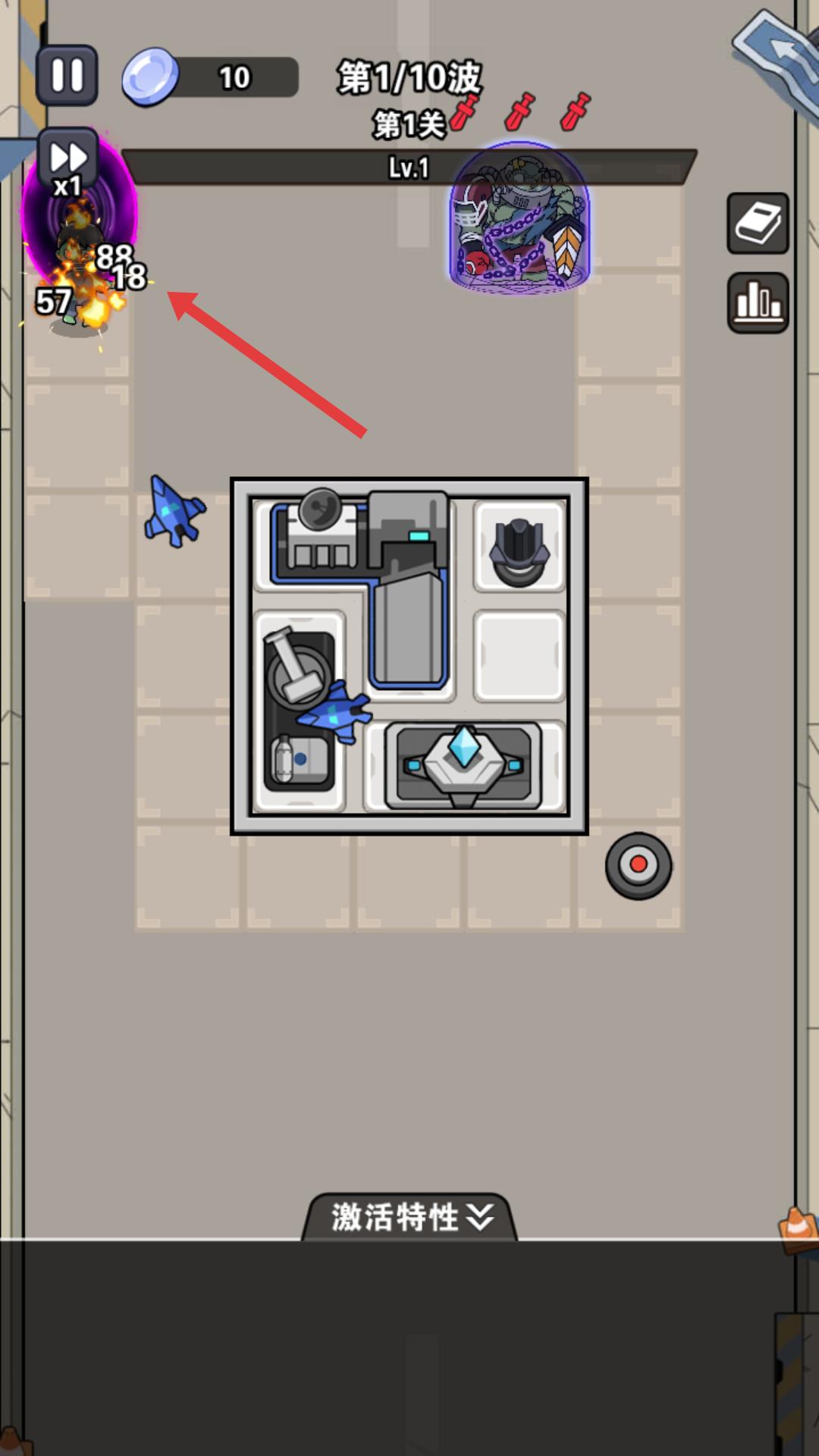The width and height of the screenshot is (819, 1456).
Task: Tap the empty slot in the base grid
Action: pos(519,657)
